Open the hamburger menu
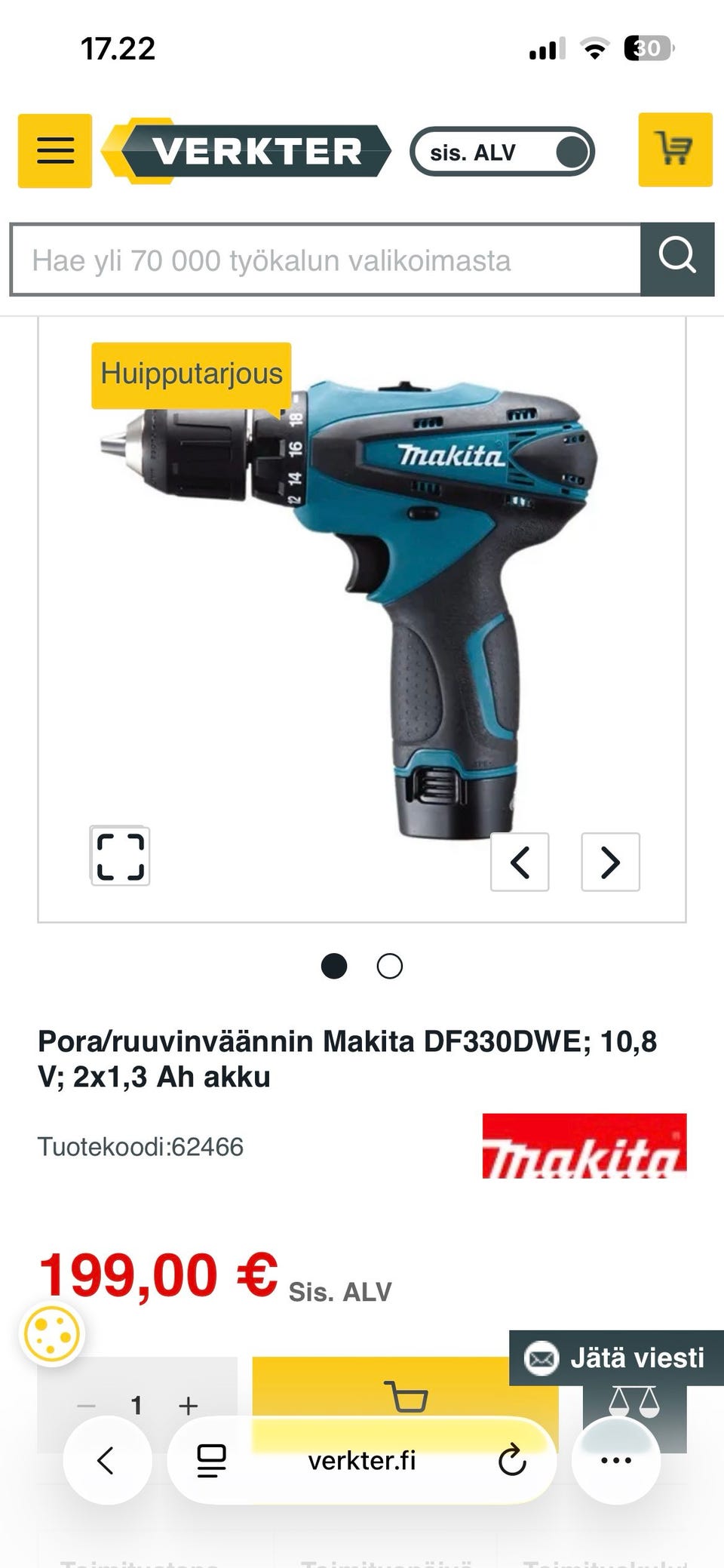 coord(55,151)
